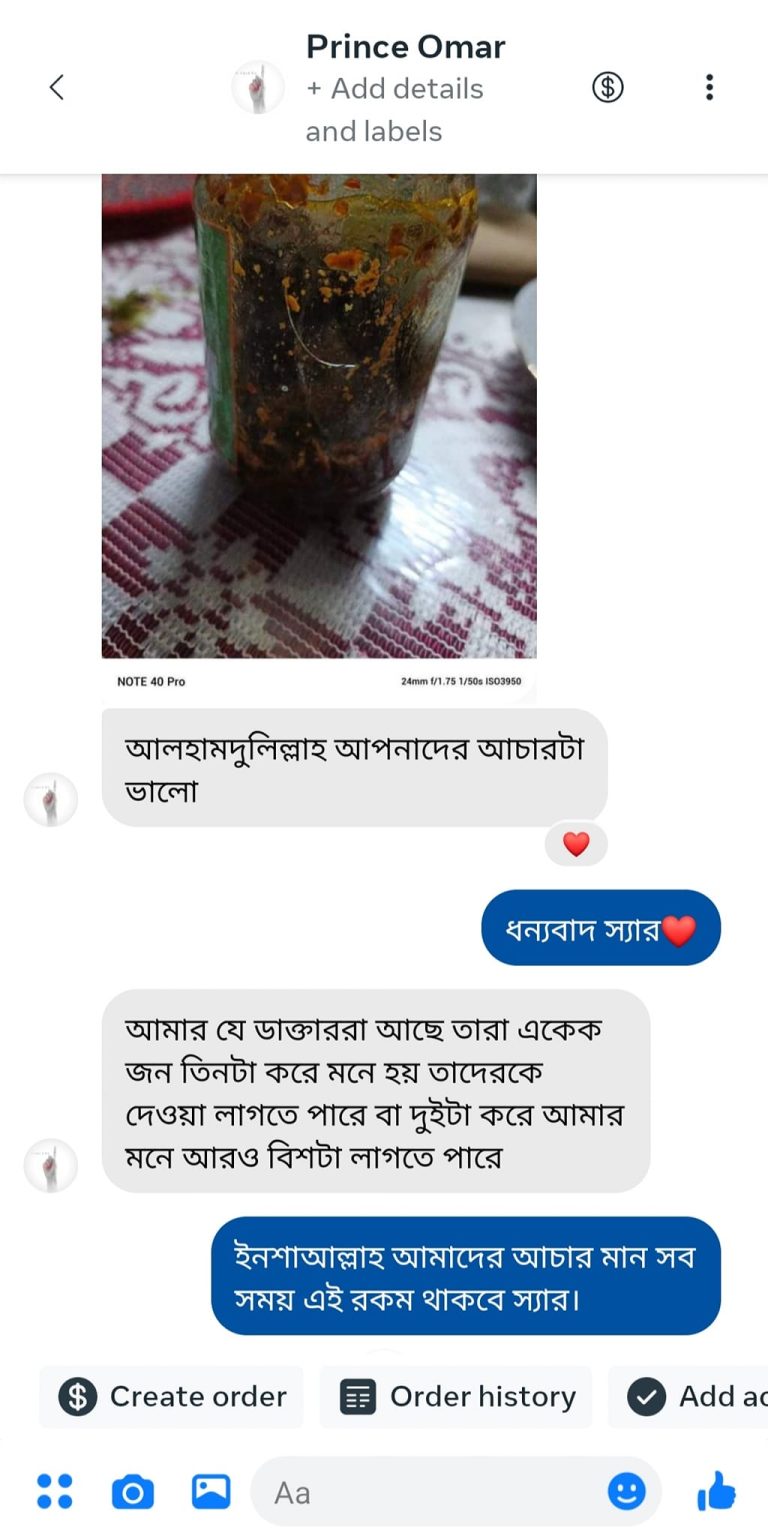Open the pickle jar photo
Viewport: 768px width, 1536px height.
coord(319,415)
